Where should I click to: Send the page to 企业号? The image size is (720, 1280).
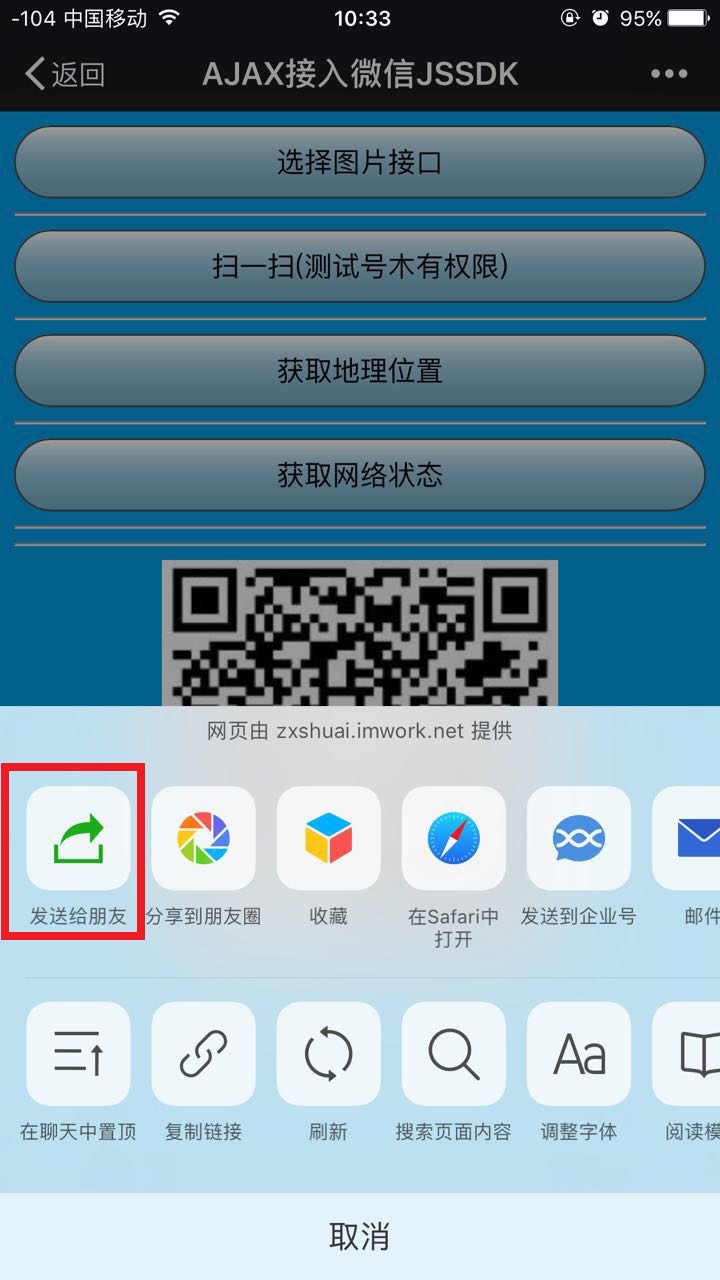click(578, 838)
